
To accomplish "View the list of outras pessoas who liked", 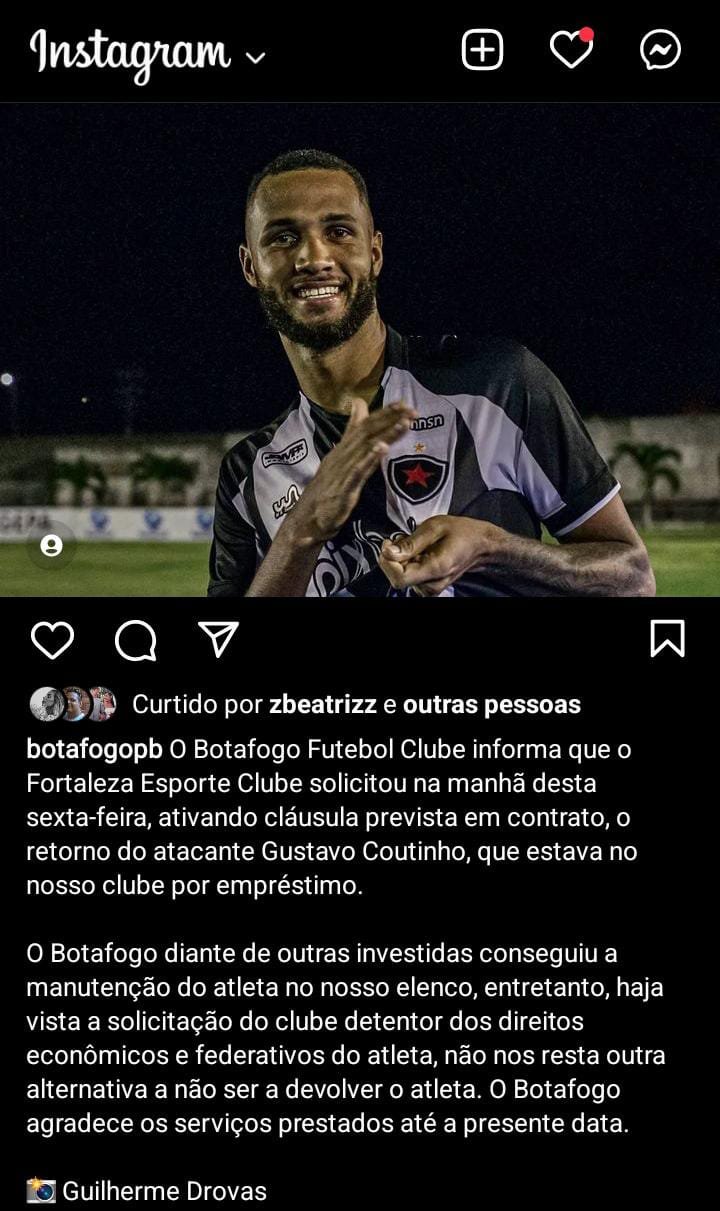I will (491, 705).
